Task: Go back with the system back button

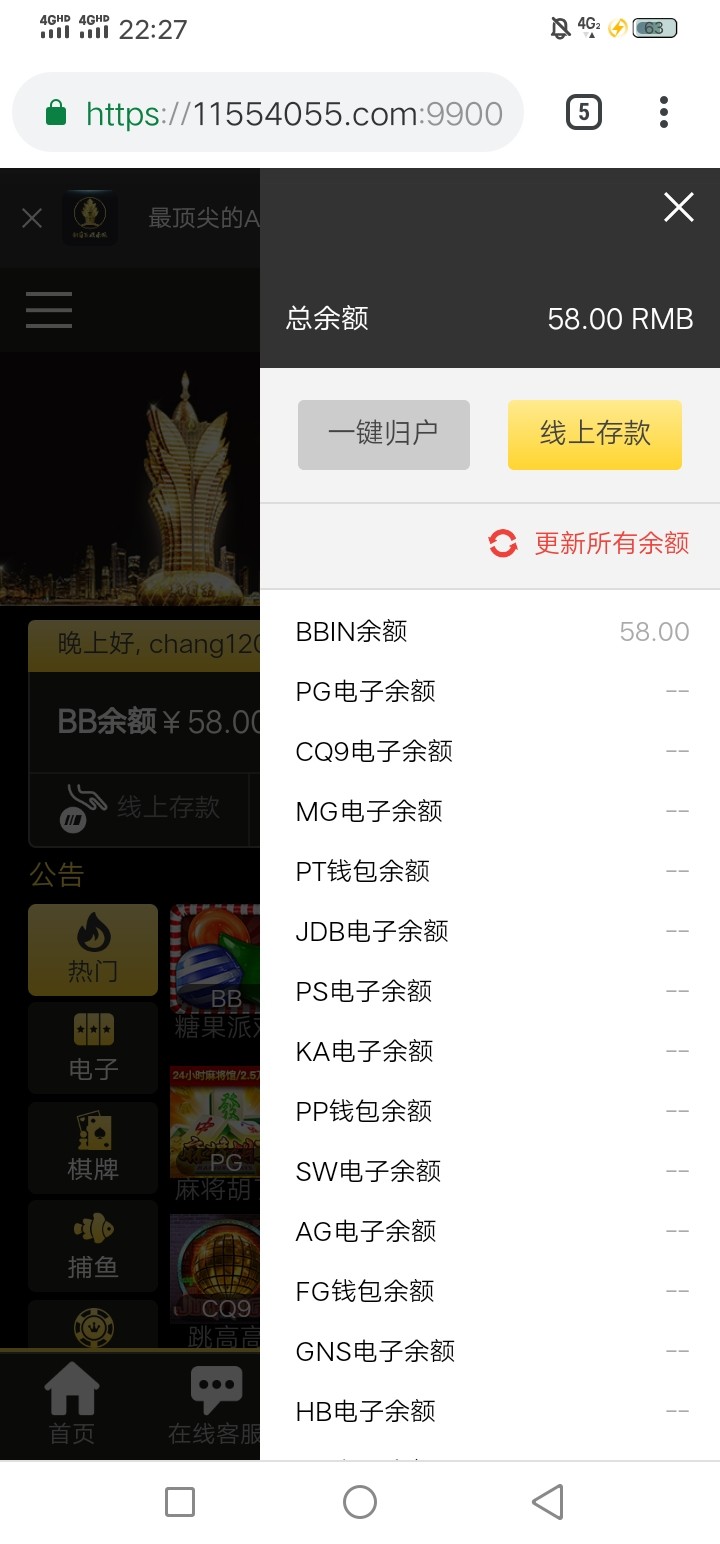Action: tap(546, 1501)
